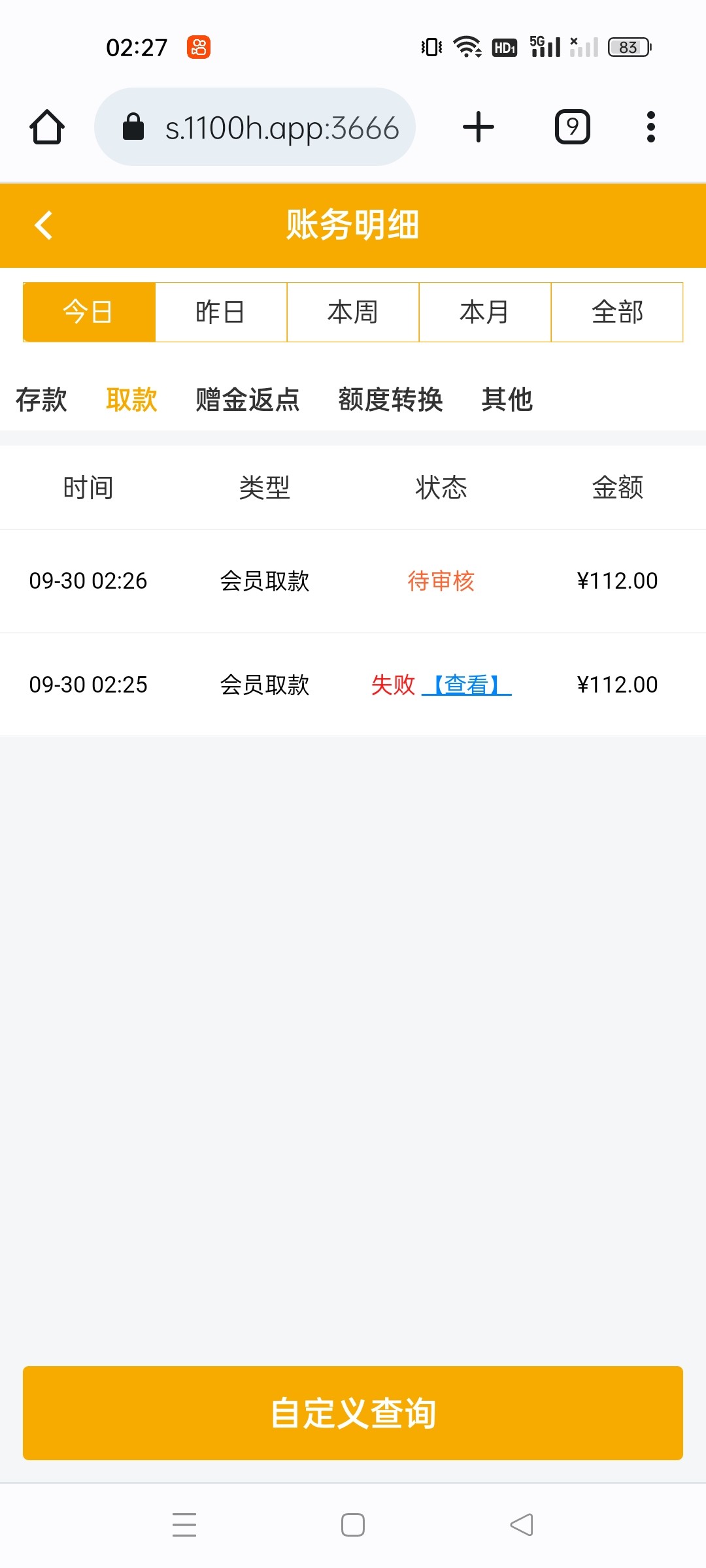This screenshot has width=706, height=1568.
Task: Open a new browser tab
Action: [x=479, y=127]
